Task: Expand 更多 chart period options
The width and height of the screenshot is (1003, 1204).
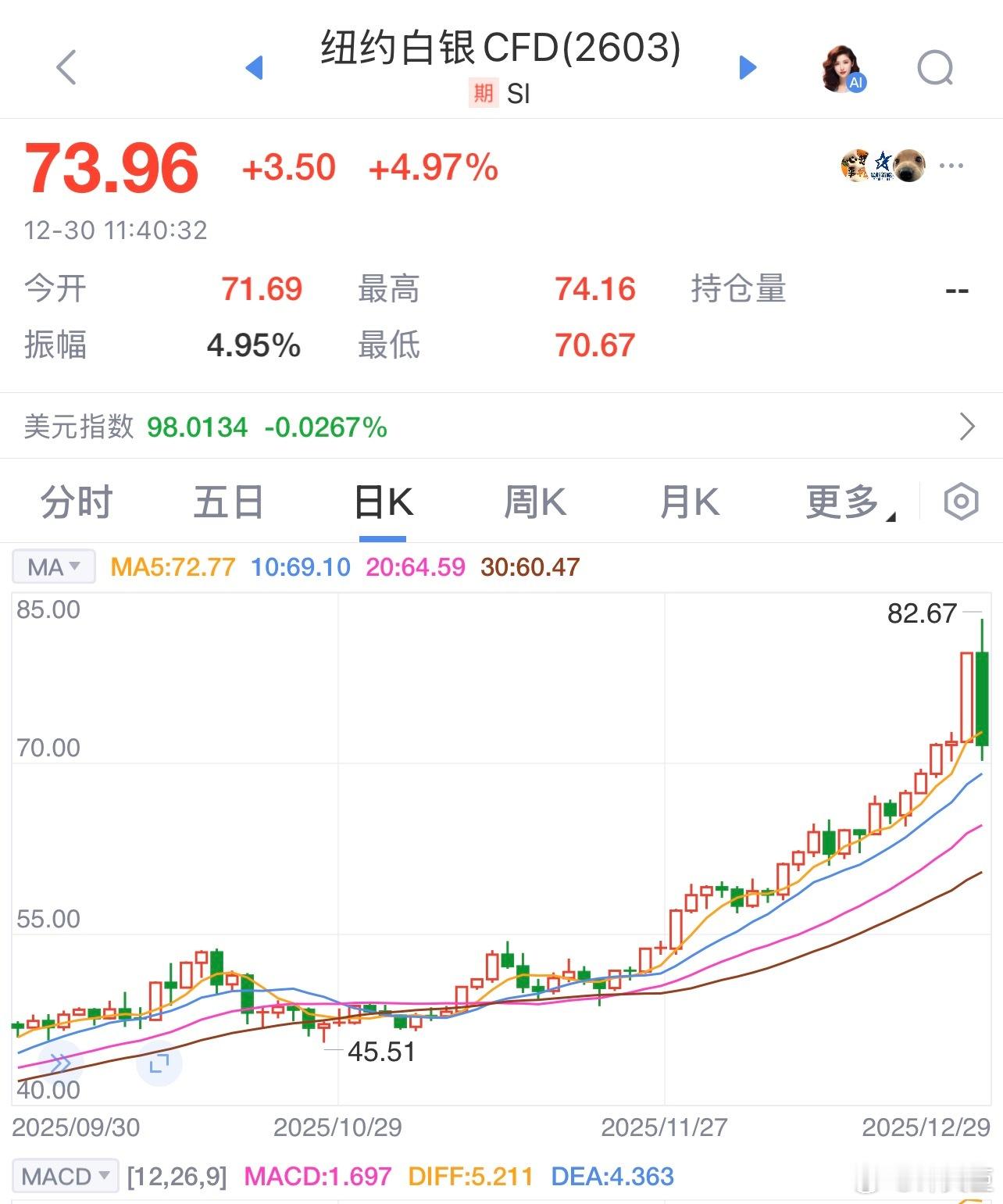Action: 844,501
